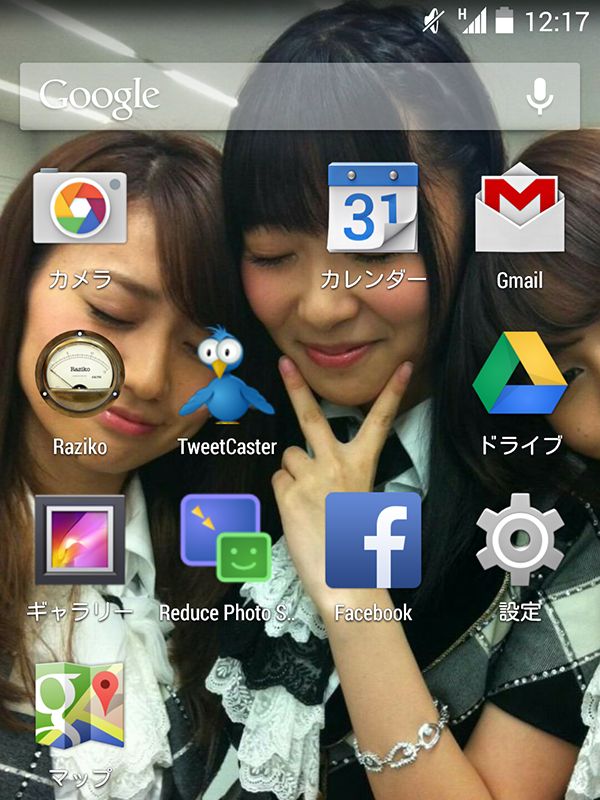Viewport: 600px width, 800px height.
Task: Open the Facebook app
Action: pyautogui.click(x=373, y=542)
